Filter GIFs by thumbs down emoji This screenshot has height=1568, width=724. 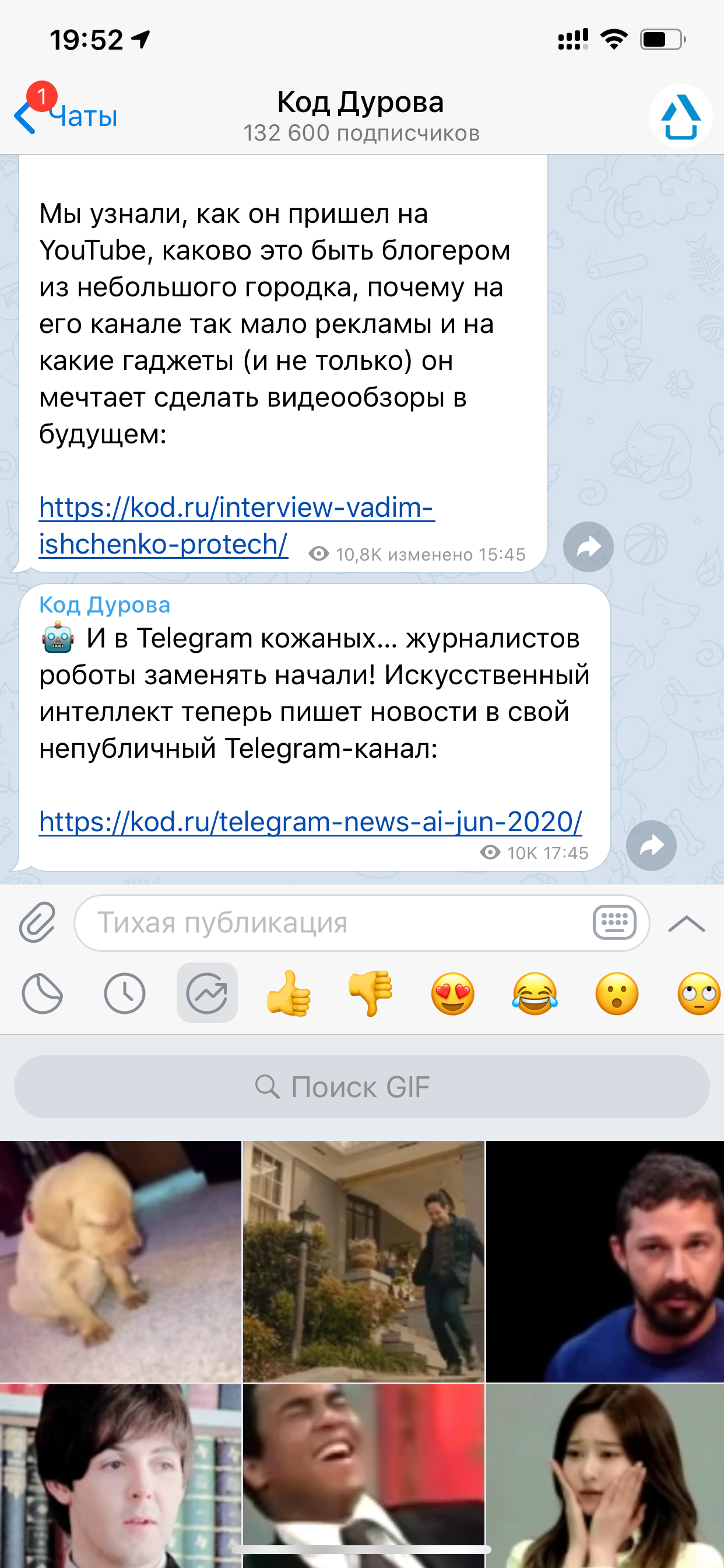point(371,993)
